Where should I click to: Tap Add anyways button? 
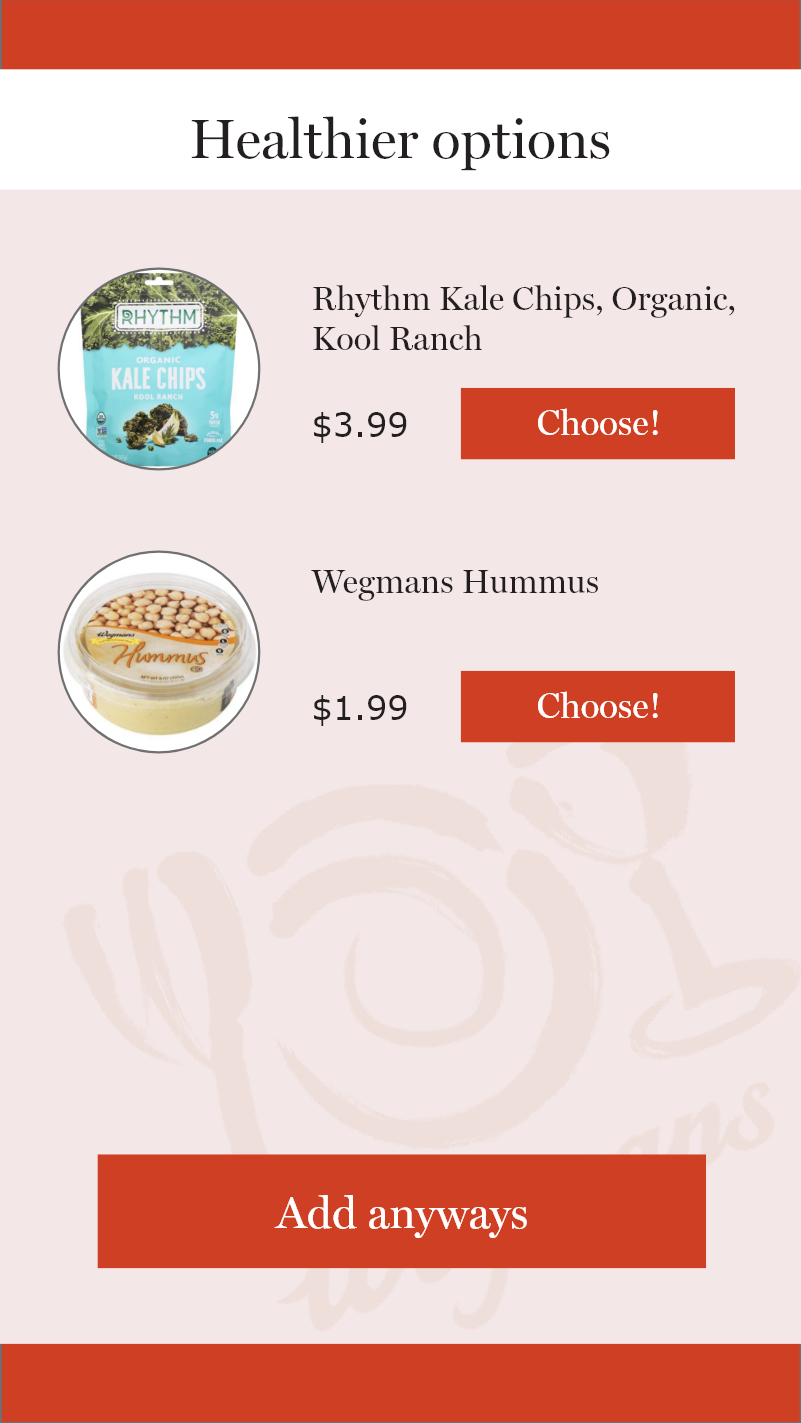[x=401, y=1211]
